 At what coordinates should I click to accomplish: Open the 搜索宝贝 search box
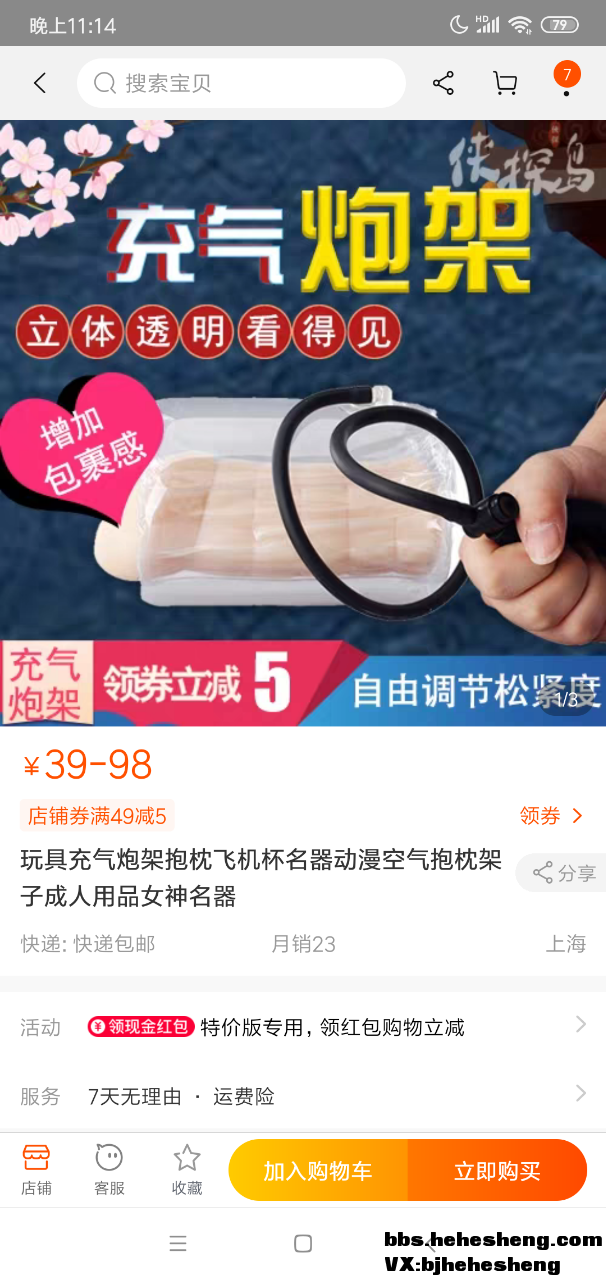240,83
